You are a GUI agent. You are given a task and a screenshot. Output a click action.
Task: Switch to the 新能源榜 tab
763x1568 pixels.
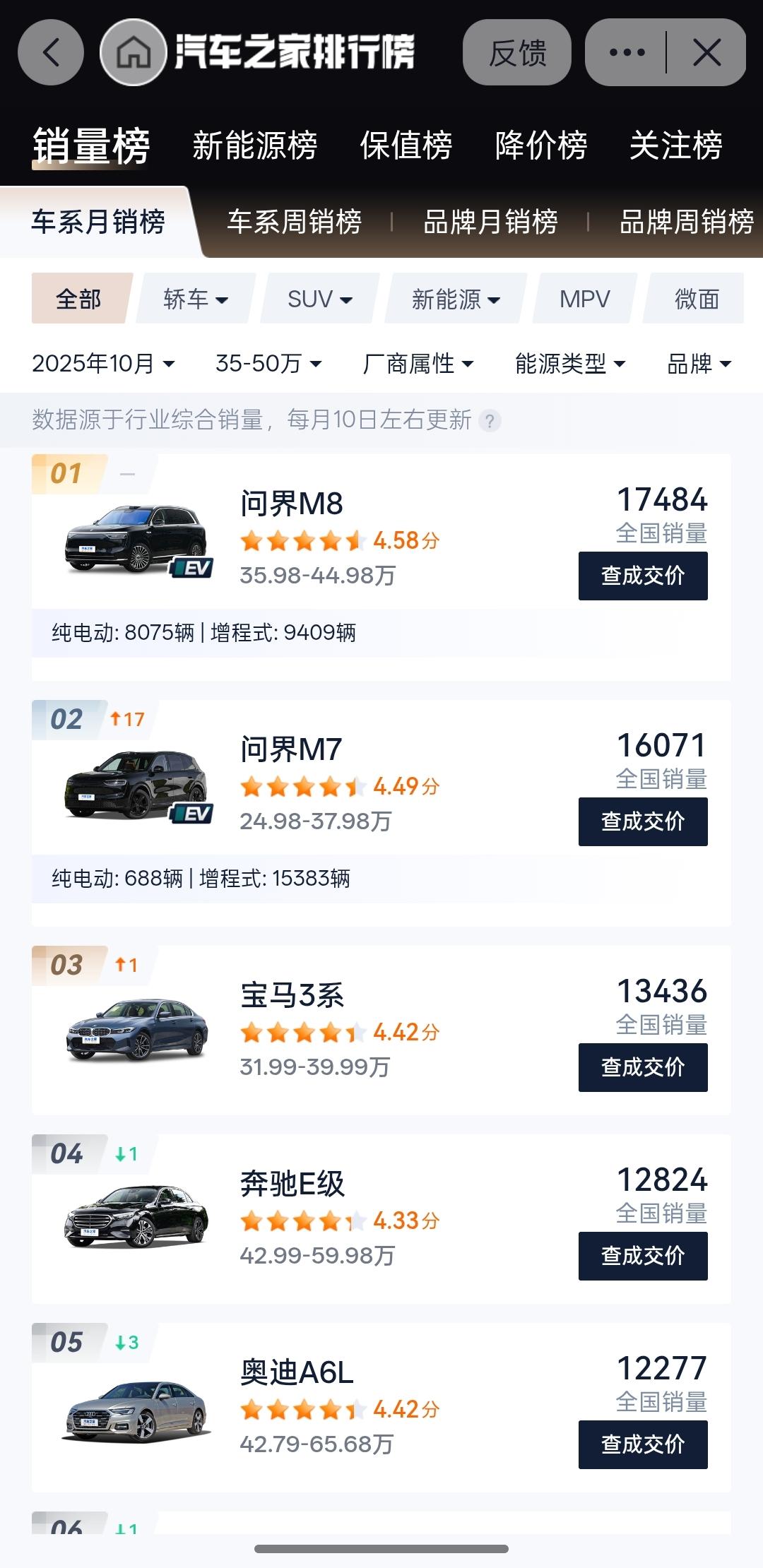click(x=254, y=145)
